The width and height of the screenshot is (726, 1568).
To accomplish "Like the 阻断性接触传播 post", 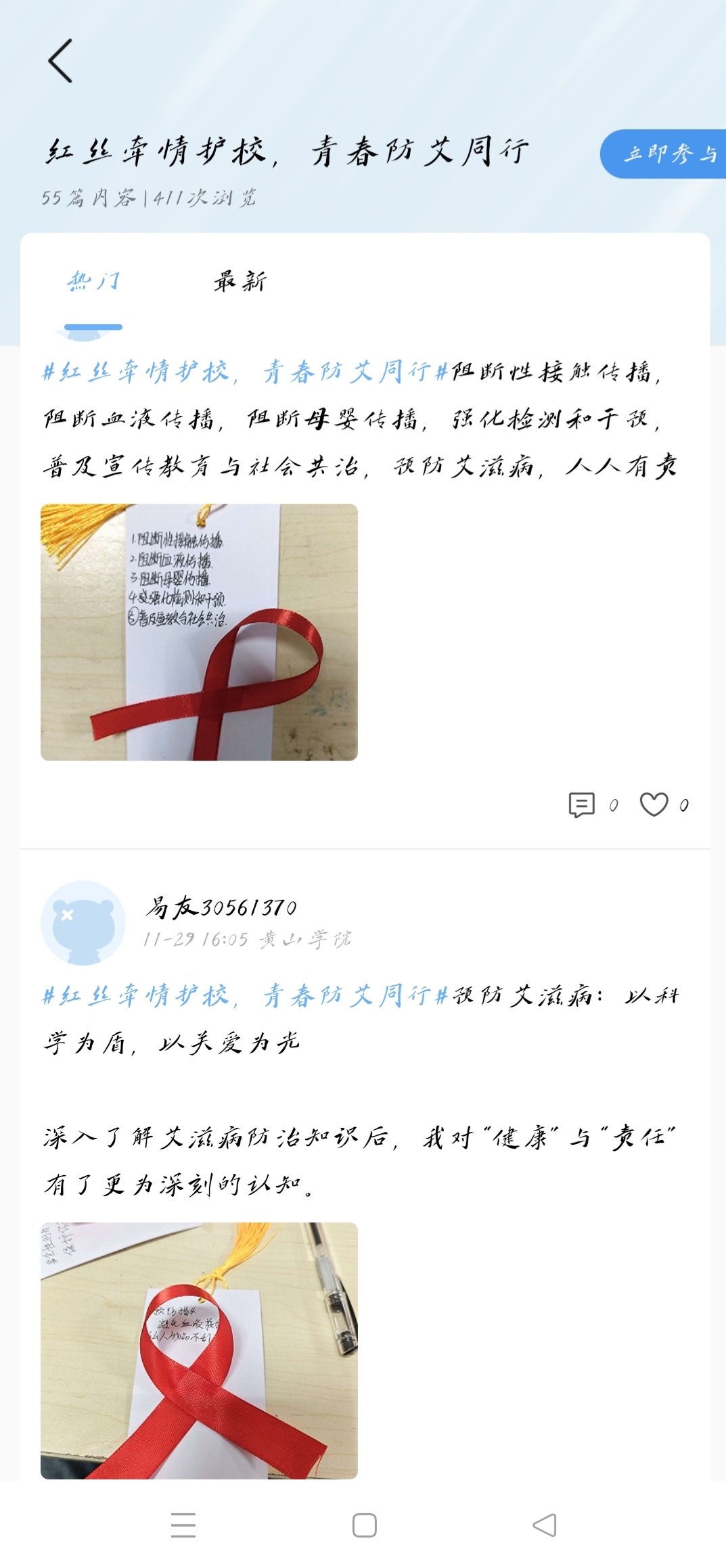I will point(654,805).
